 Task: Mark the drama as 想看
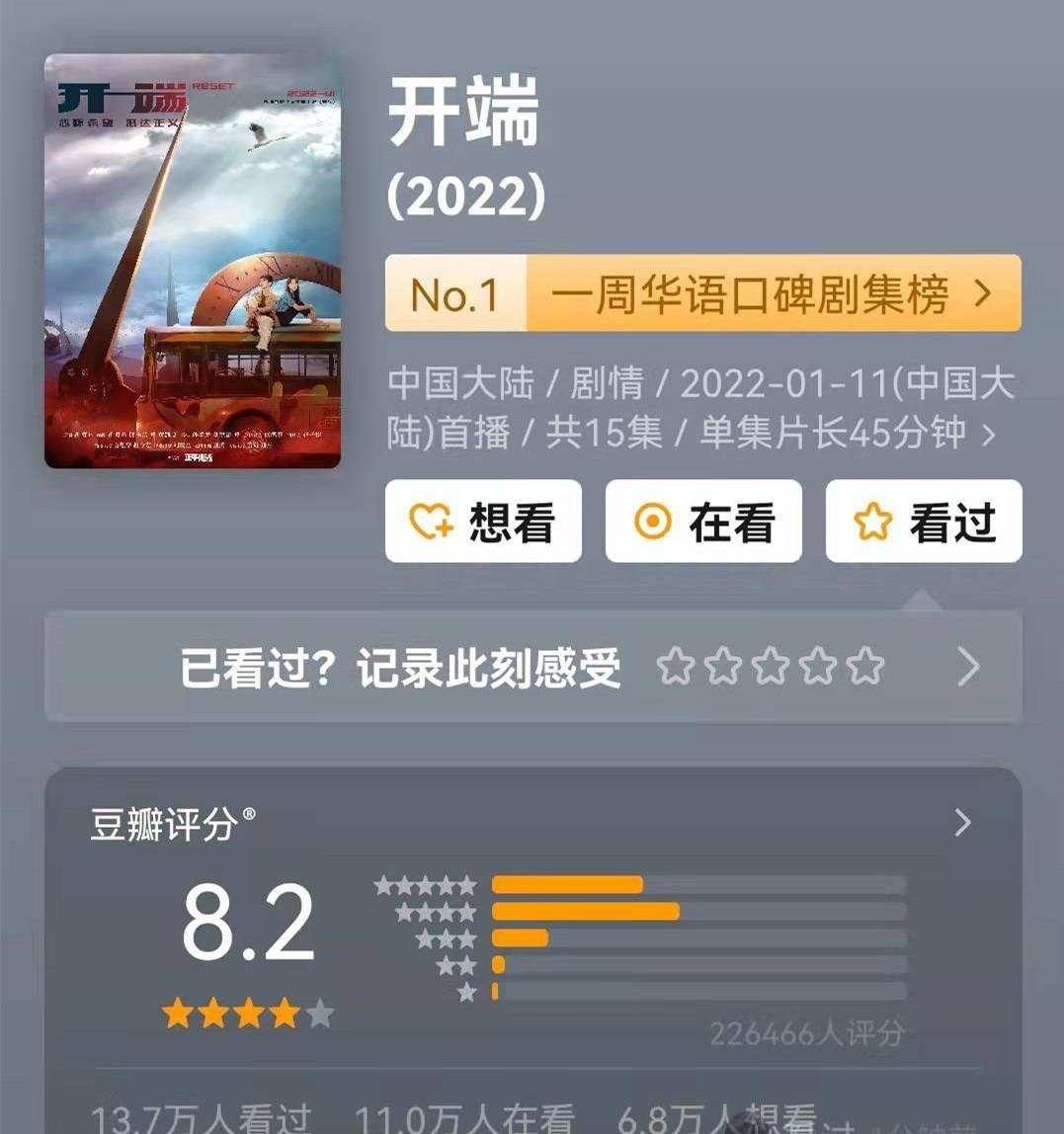pos(482,521)
